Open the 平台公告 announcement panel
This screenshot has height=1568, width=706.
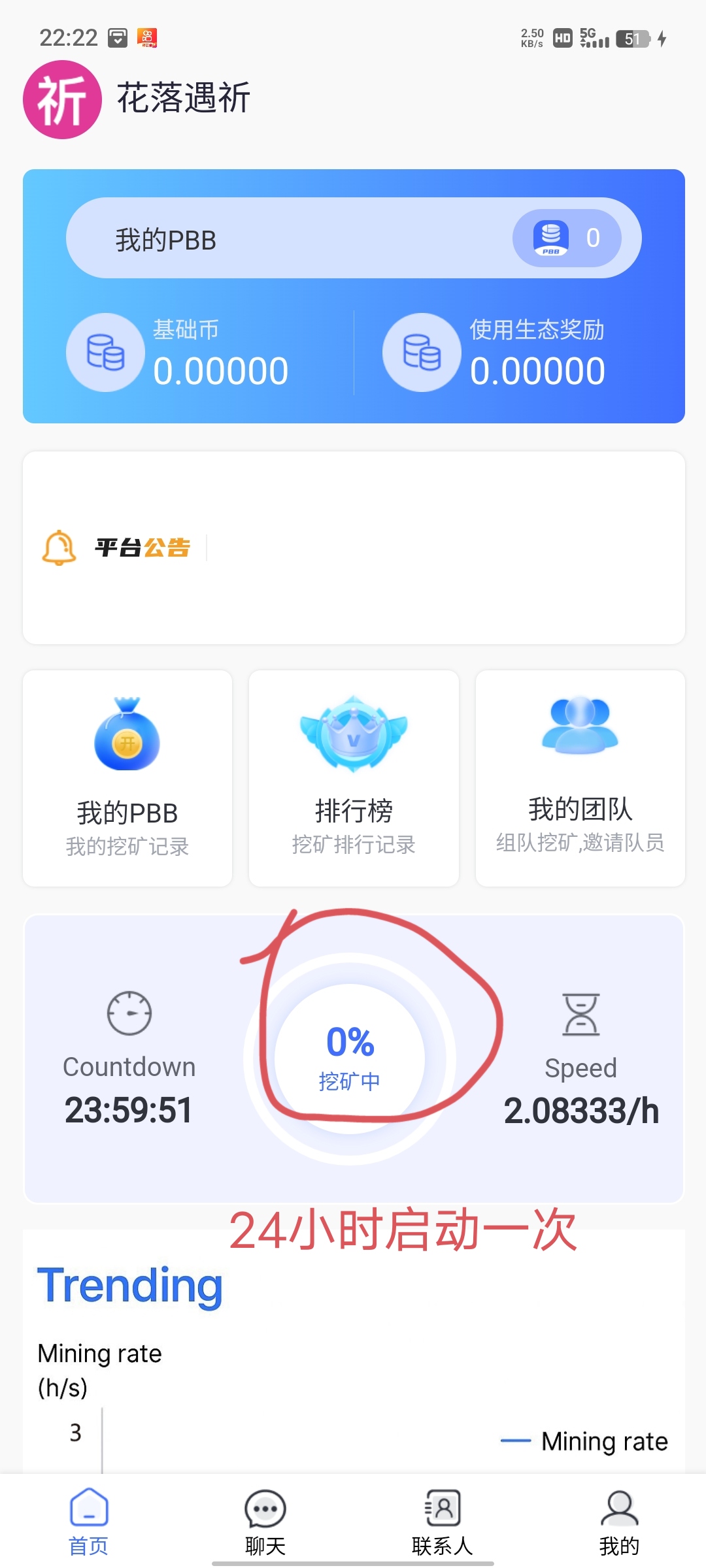coord(354,547)
